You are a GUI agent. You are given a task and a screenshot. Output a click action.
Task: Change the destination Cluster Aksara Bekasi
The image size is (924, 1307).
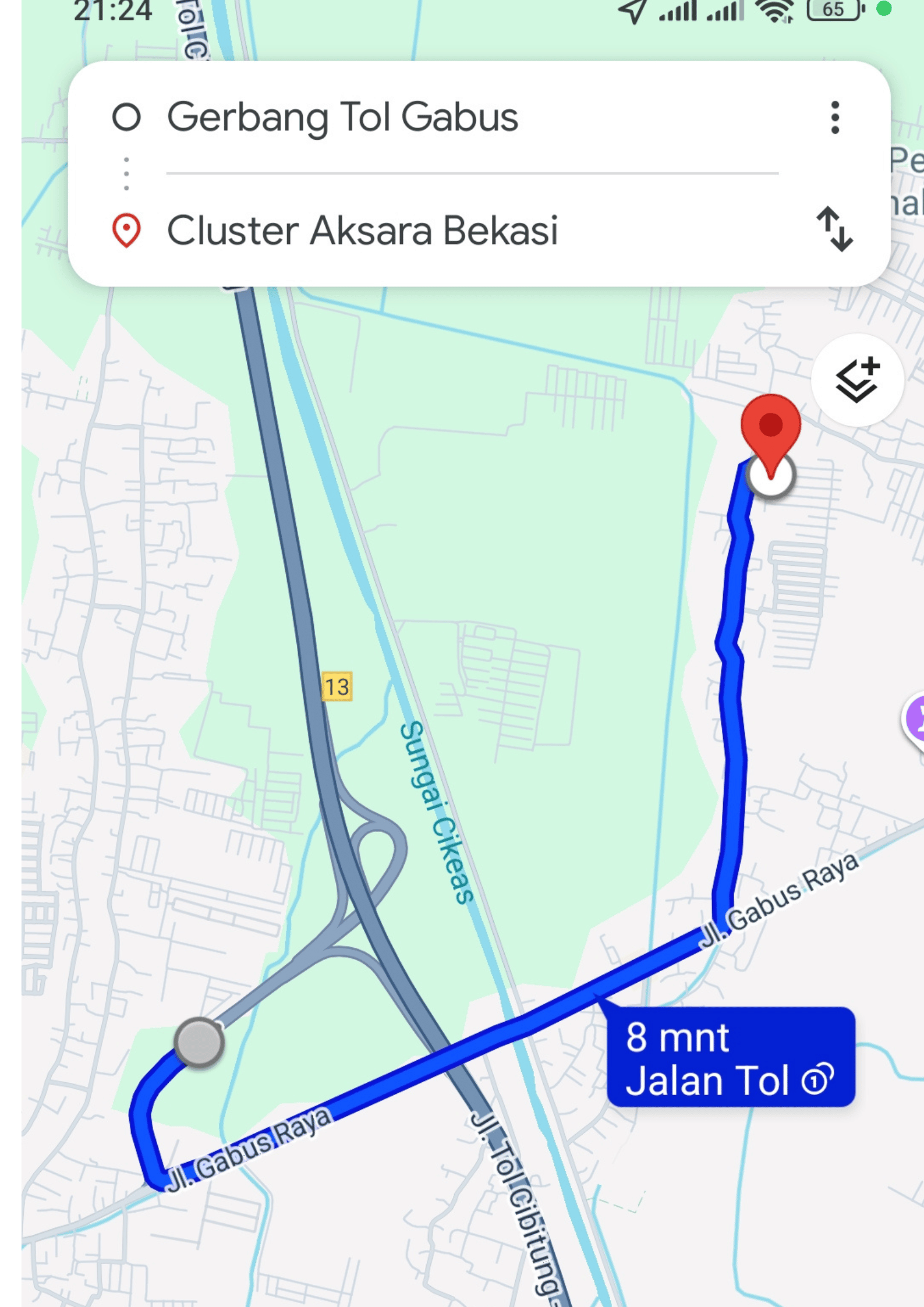tap(362, 231)
